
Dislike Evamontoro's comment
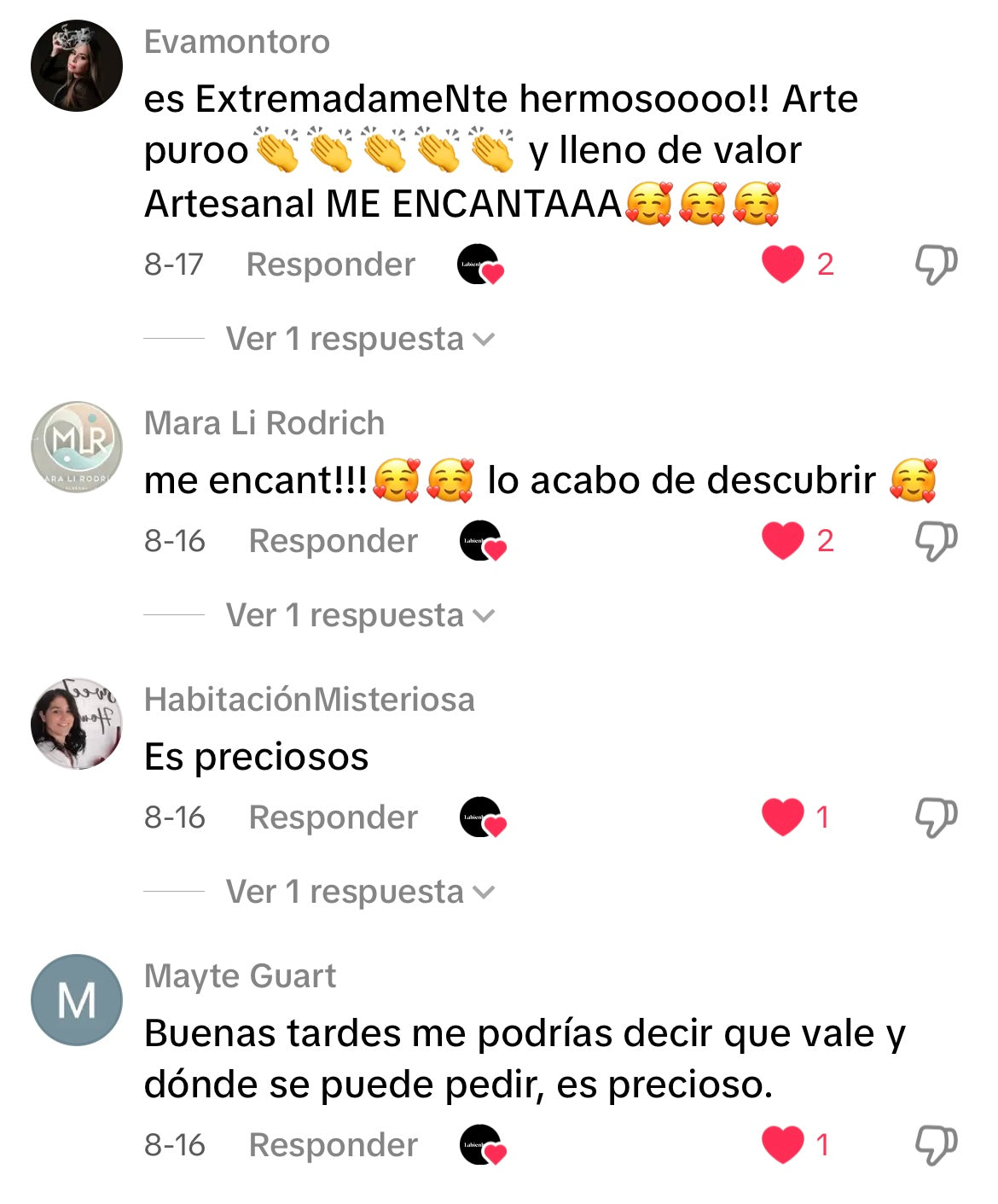[x=936, y=265]
